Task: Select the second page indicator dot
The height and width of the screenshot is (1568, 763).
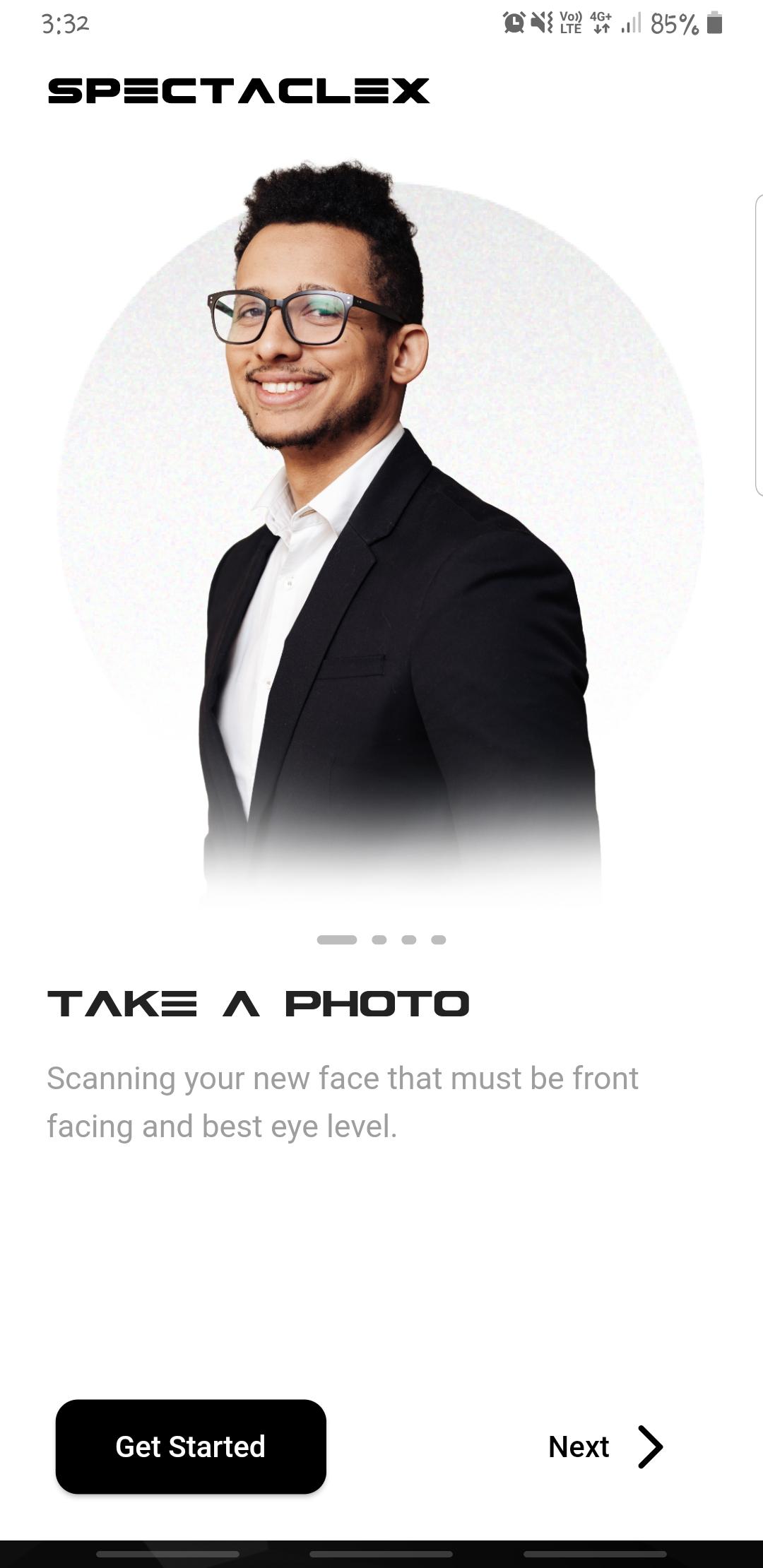Action: coord(379,939)
